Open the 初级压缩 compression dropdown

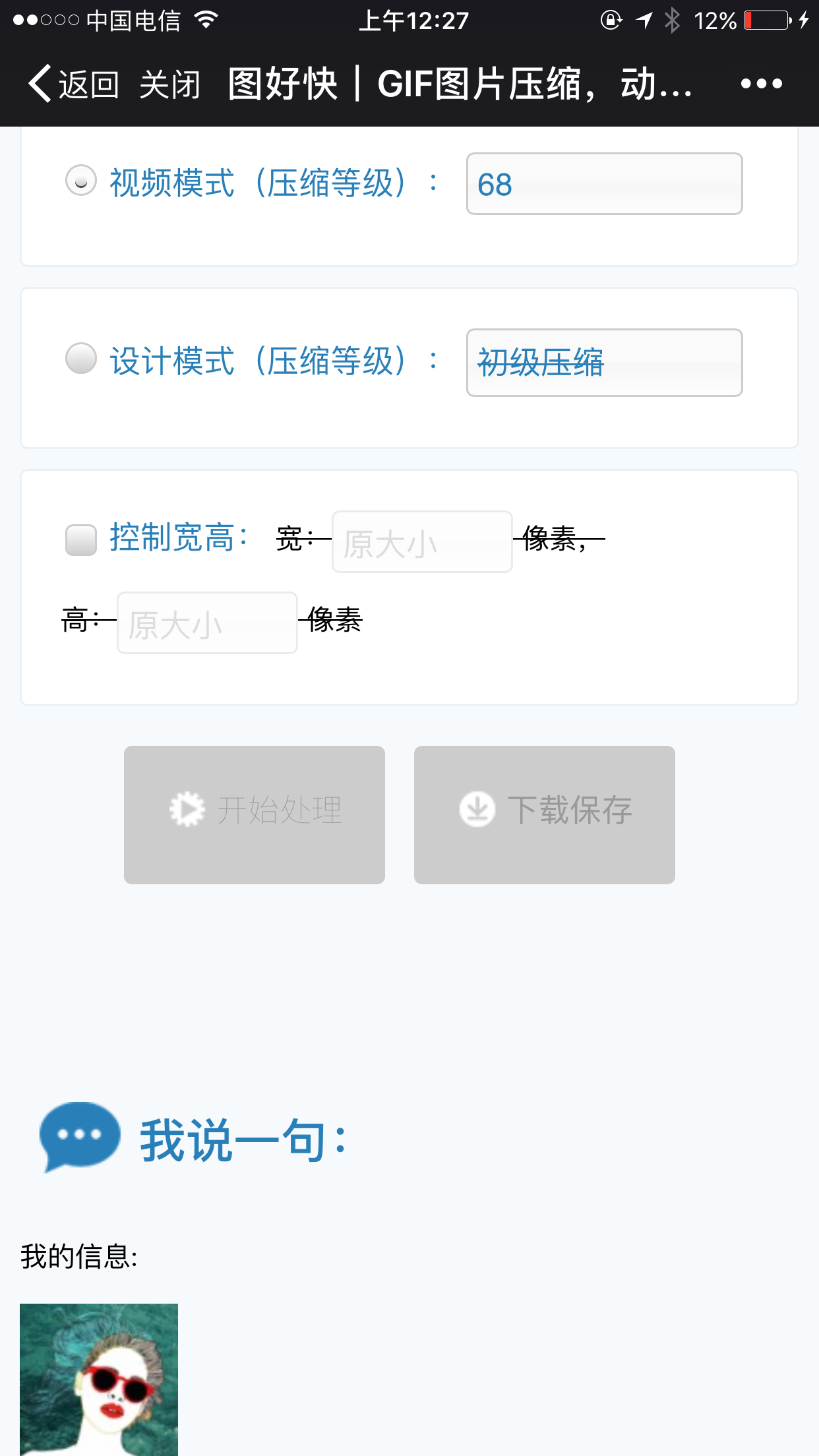604,363
